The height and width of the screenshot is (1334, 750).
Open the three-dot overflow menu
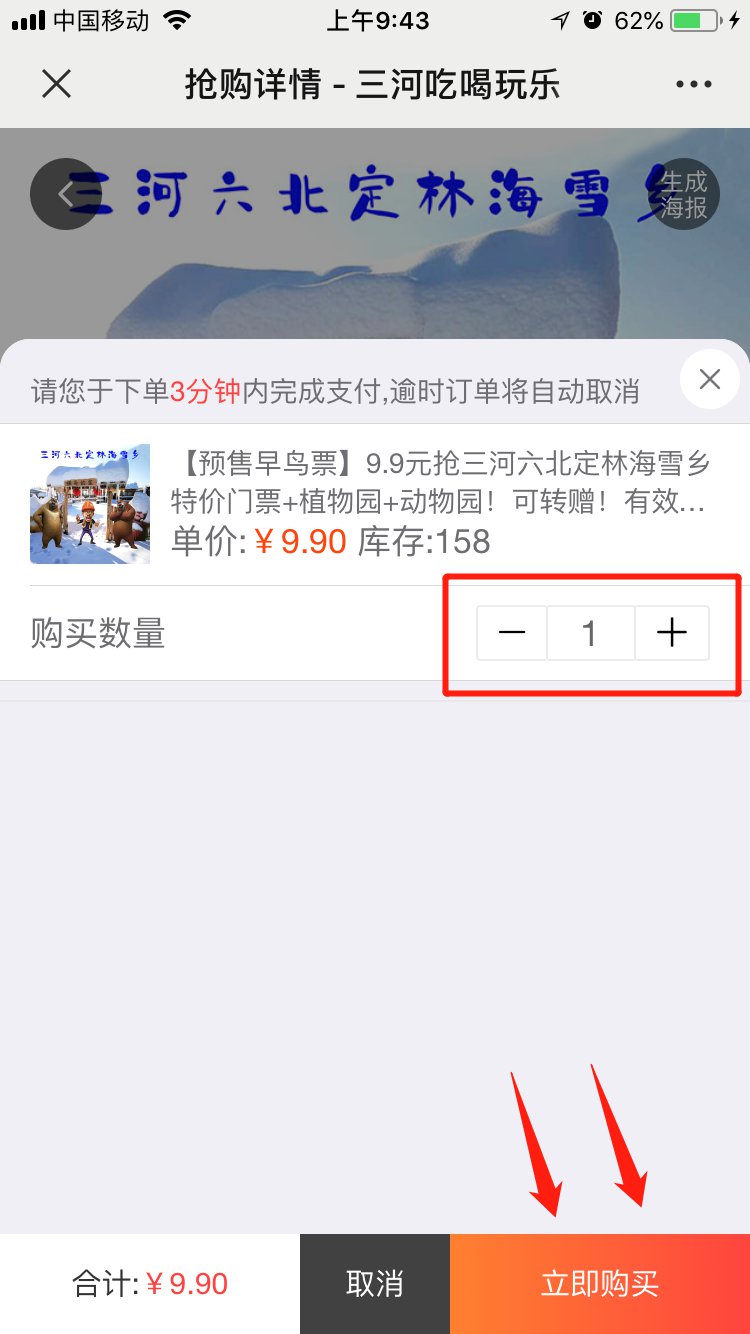[x=694, y=84]
